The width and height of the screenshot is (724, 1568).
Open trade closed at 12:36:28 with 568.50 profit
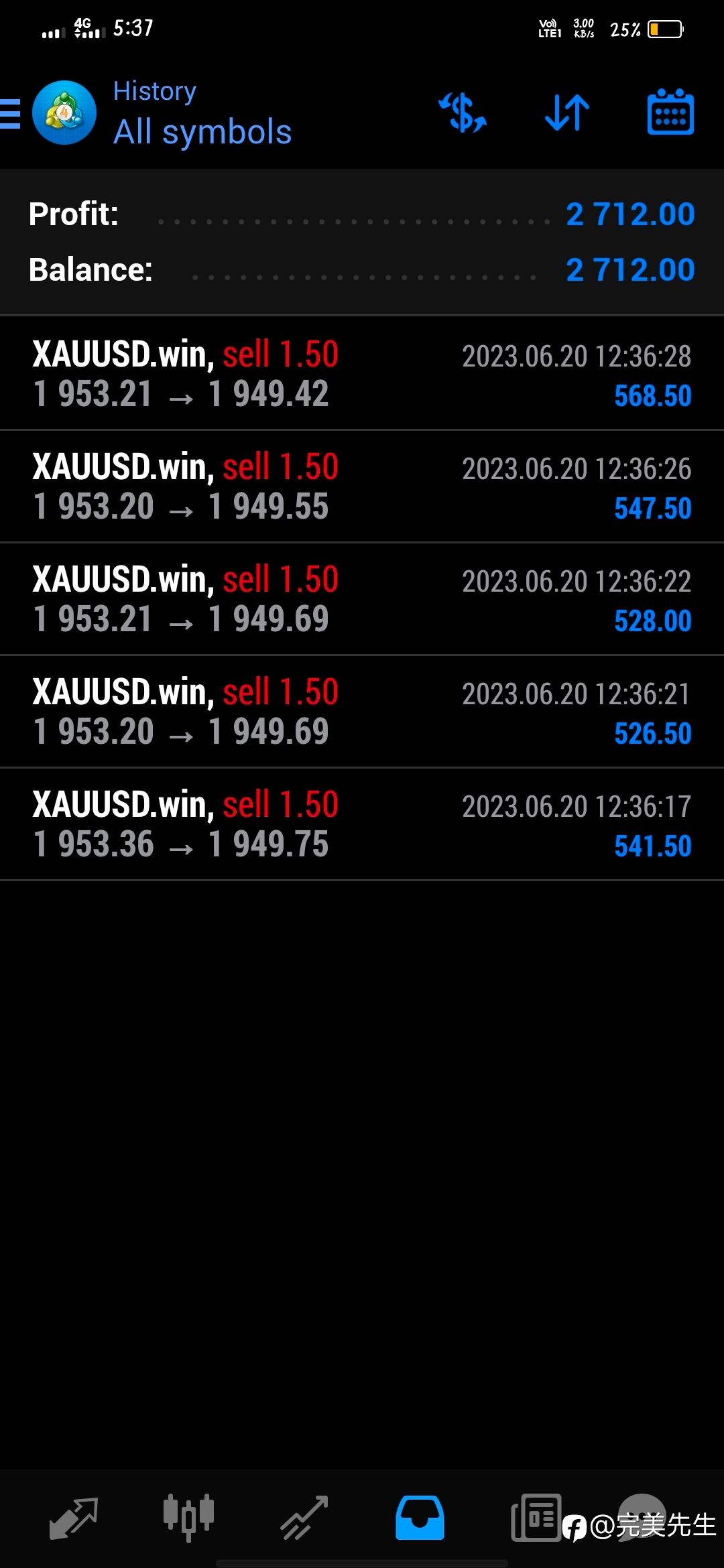coord(362,373)
